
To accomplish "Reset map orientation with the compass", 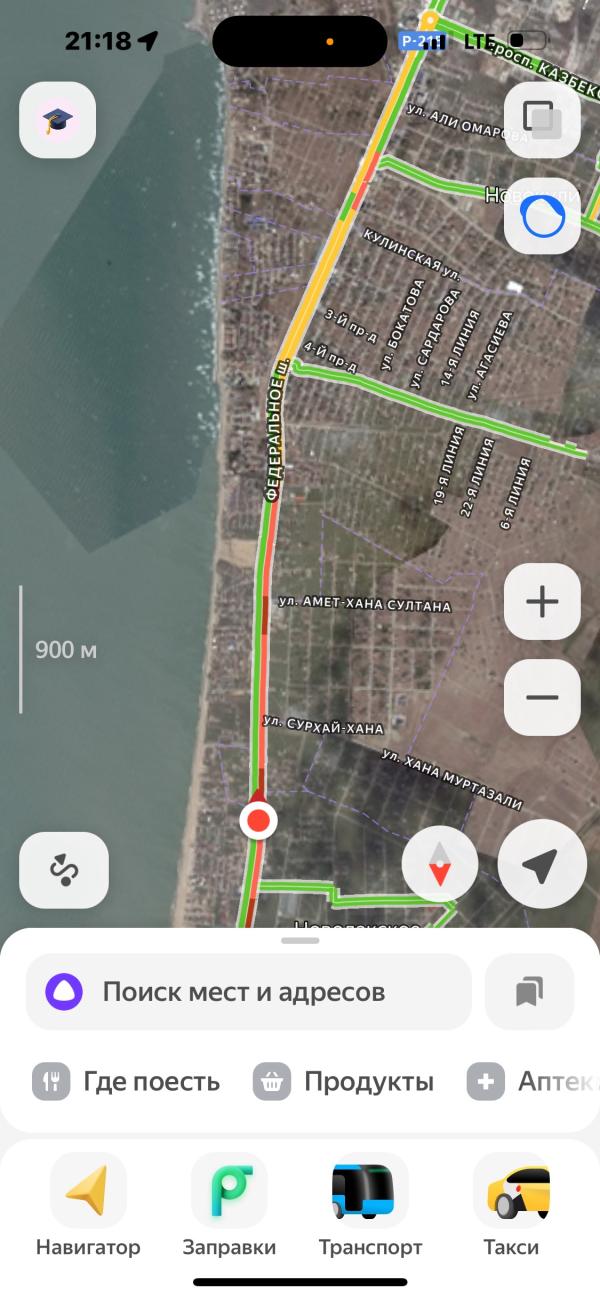I will click(x=440, y=866).
